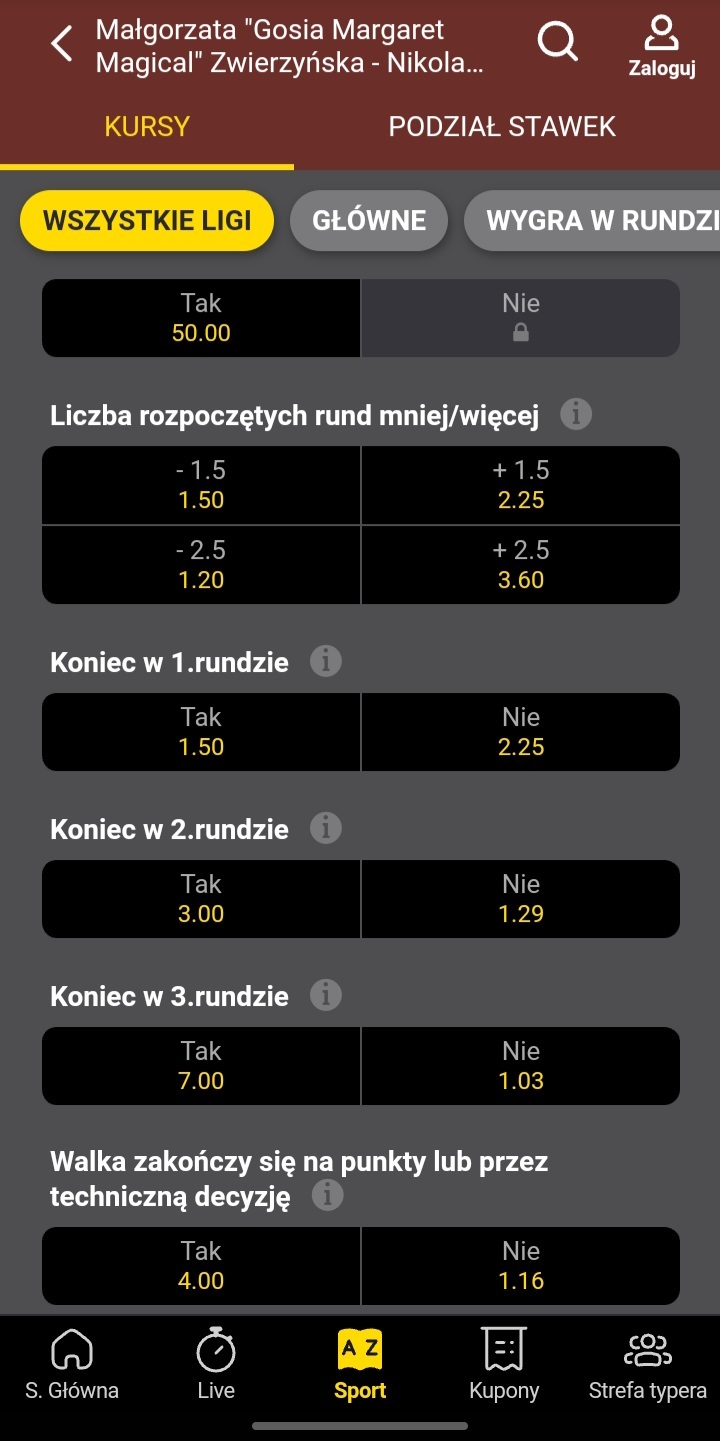Screen dimensions: 720x1441
Task: Open the search magnifier
Action: click(x=557, y=43)
